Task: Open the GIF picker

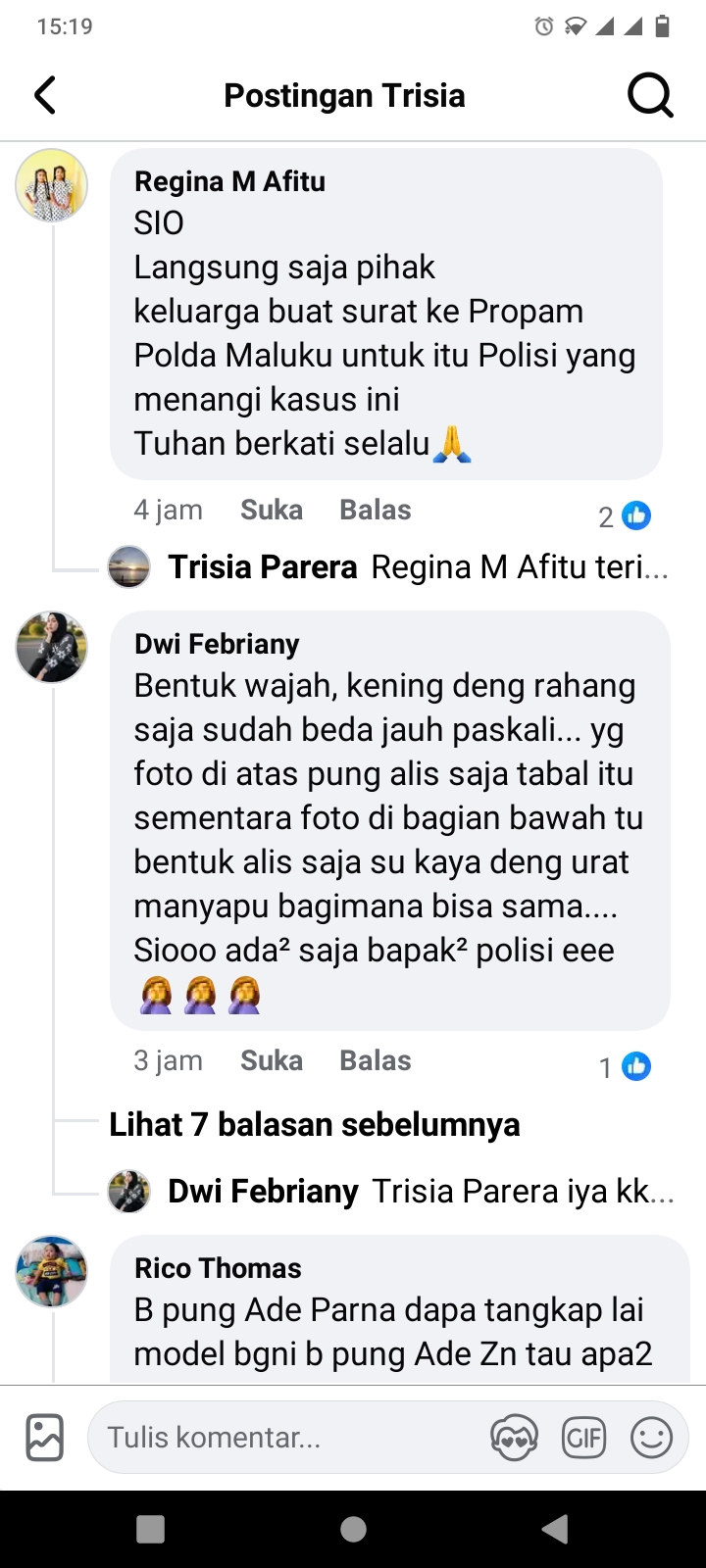Action: click(583, 1438)
